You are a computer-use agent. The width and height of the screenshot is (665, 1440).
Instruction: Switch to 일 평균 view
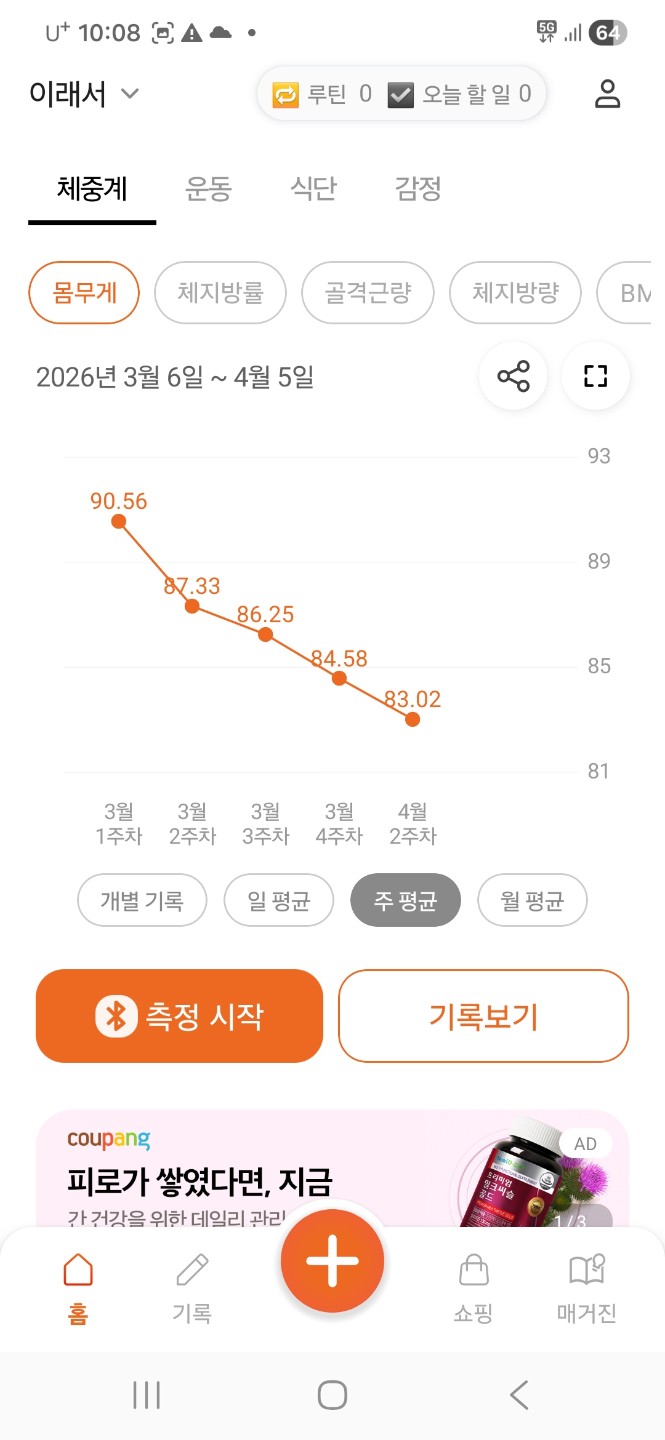click(279, 901)
